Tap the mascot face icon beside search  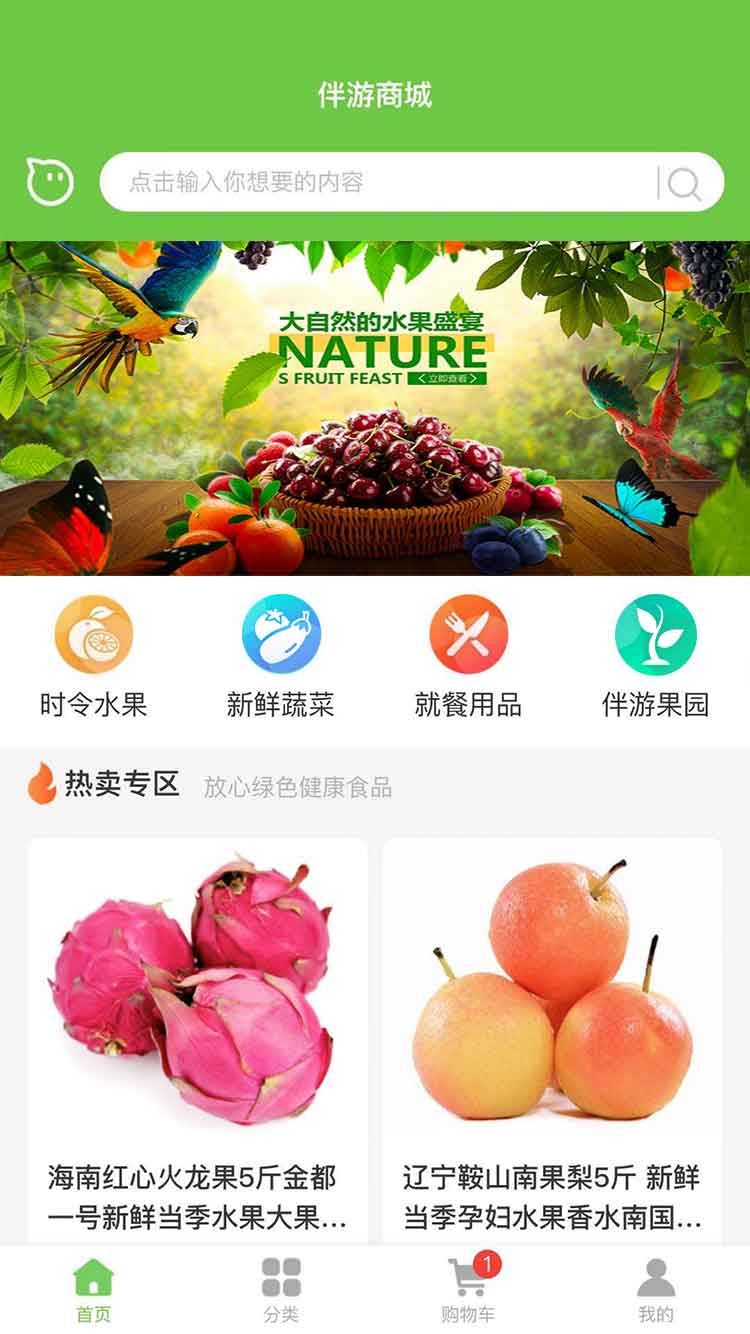(x=49, y=182)
